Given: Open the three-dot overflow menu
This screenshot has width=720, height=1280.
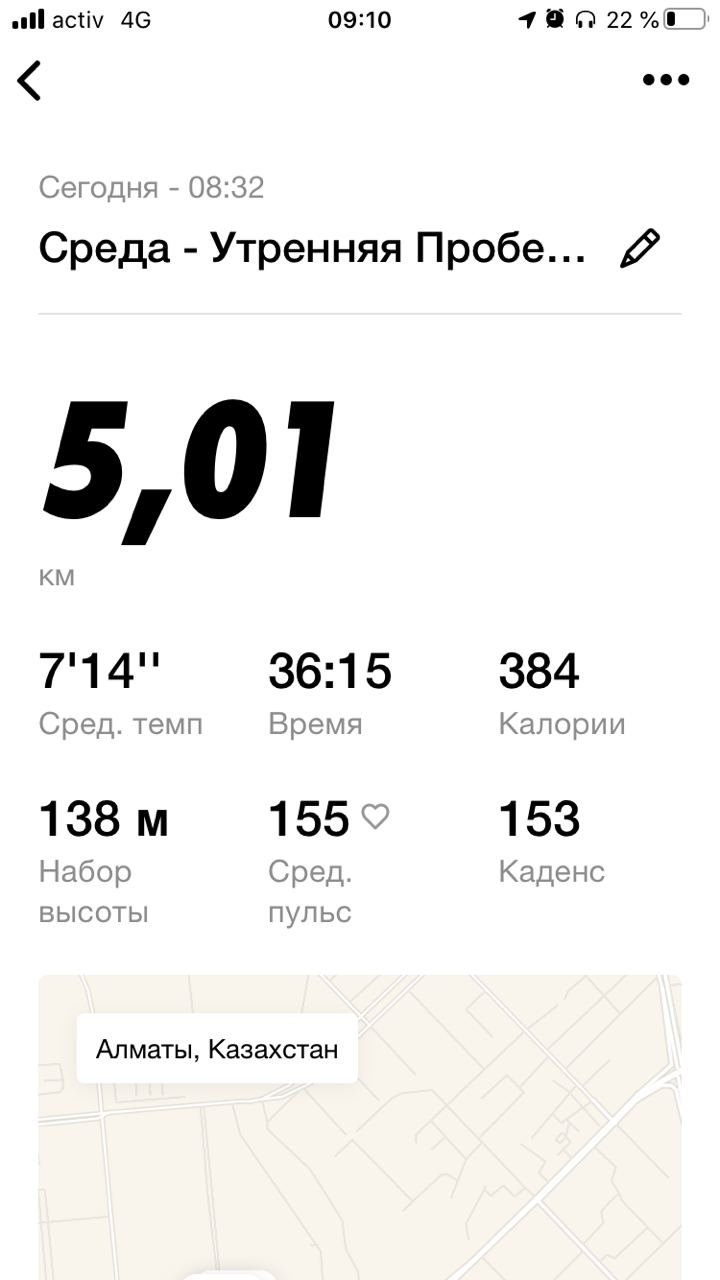Looking at the screenshot, I should (666, 80).
